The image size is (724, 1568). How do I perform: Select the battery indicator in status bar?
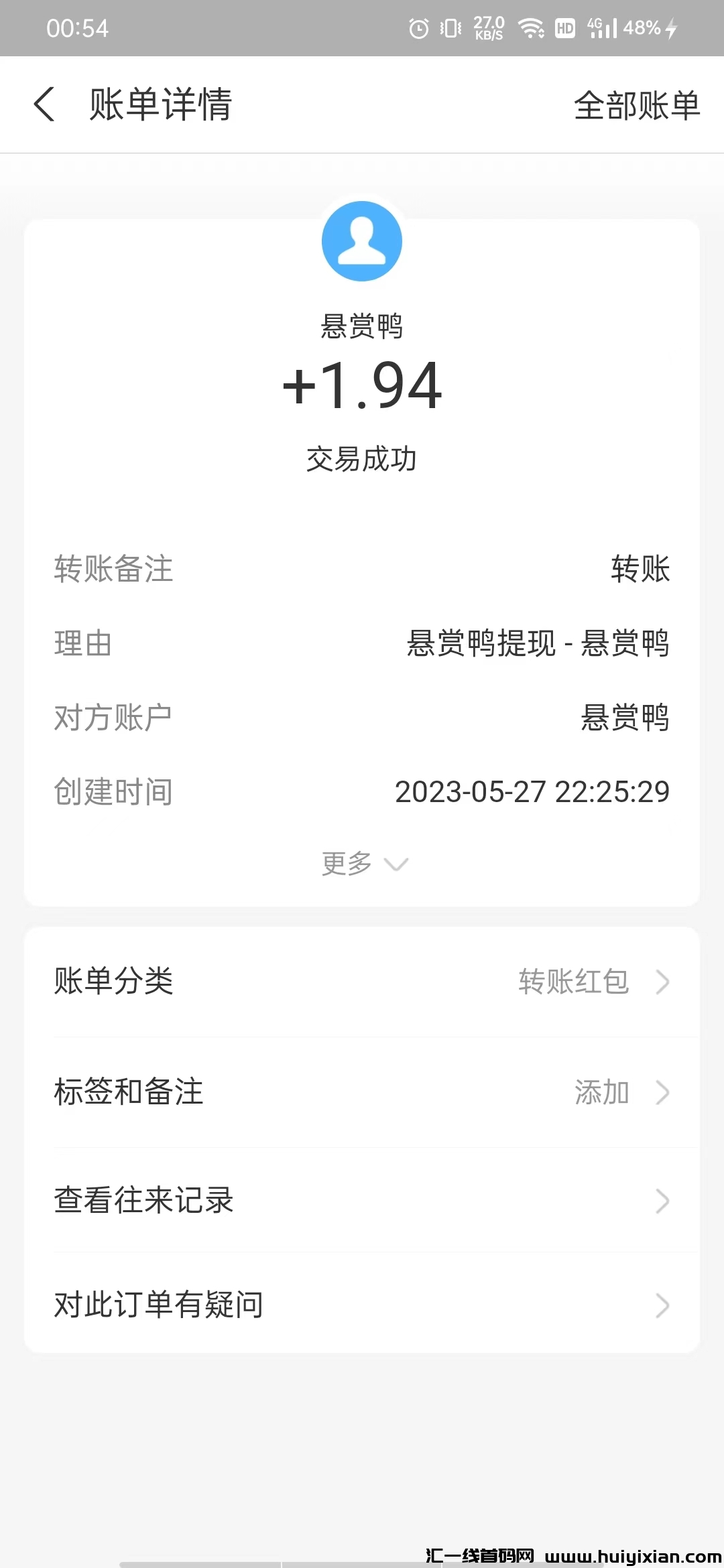click(640, 28)
